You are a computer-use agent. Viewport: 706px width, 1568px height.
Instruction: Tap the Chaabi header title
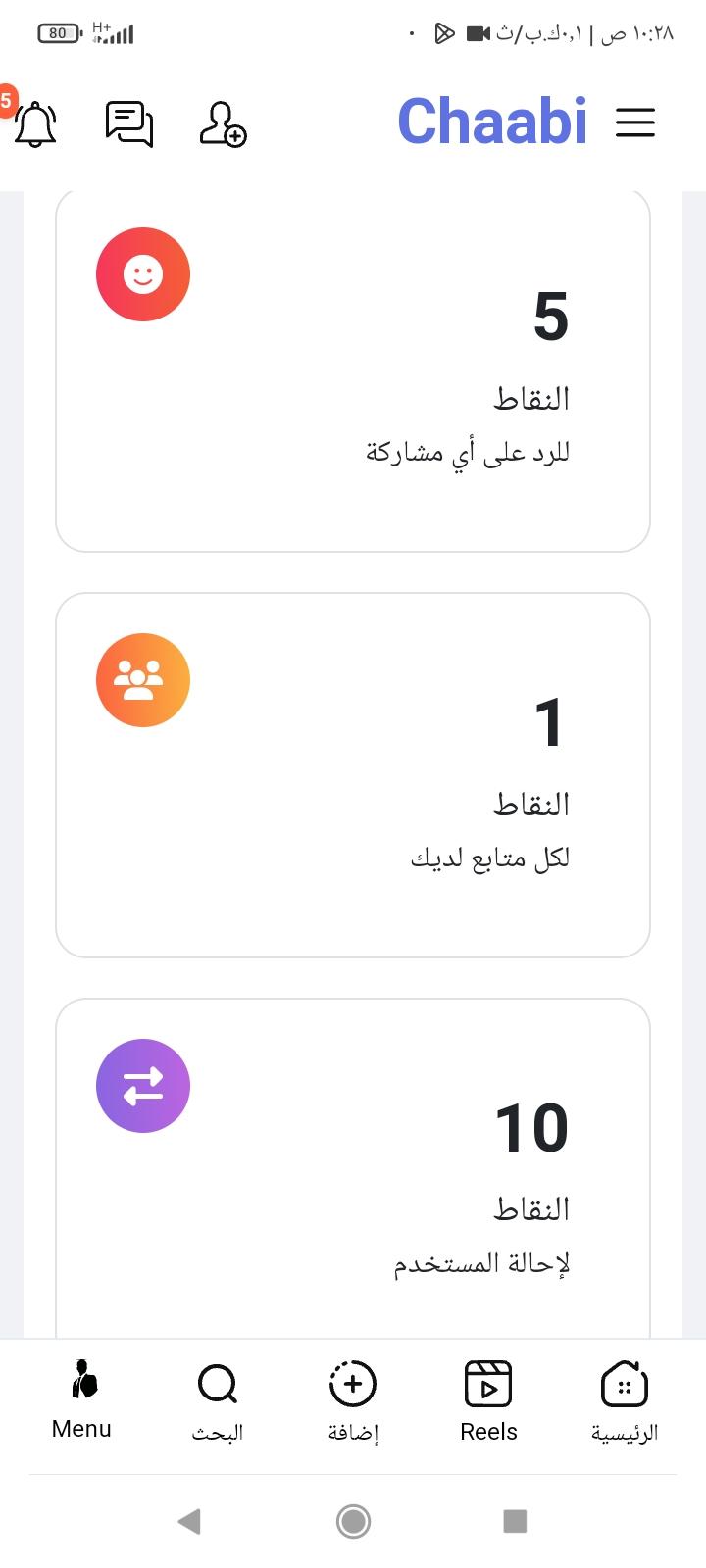coord(492,122)
